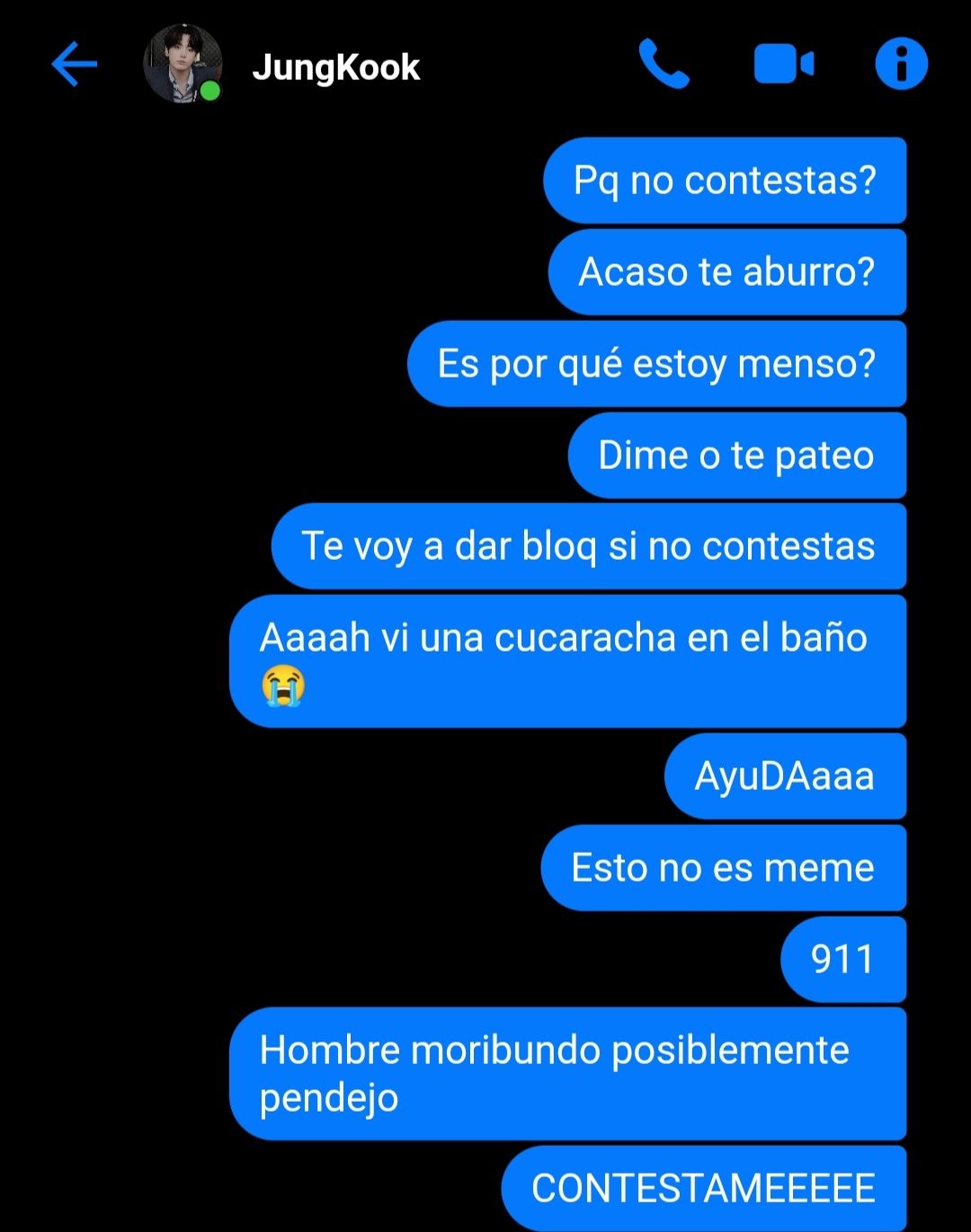This screenshot has width=971, height=1232.
Task: Start a video call with JungKook
Action: pyautogui.click(x=783, y=65)
